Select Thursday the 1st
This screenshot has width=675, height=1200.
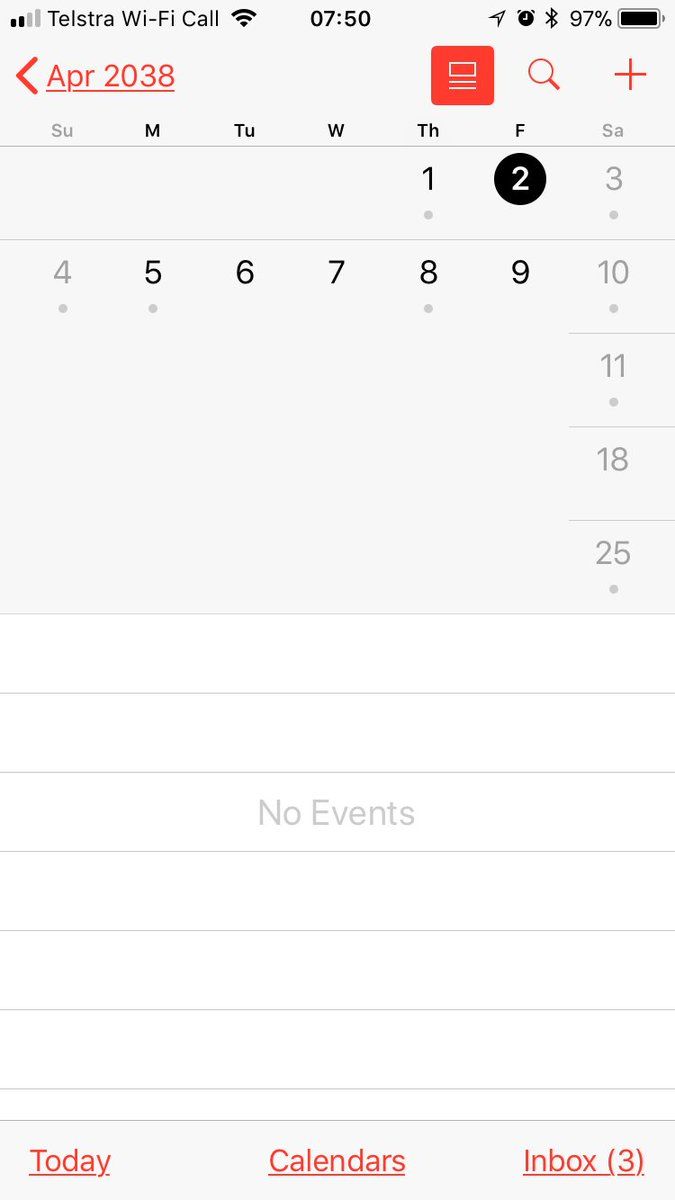pyautogui.click(x=428, y=180)
